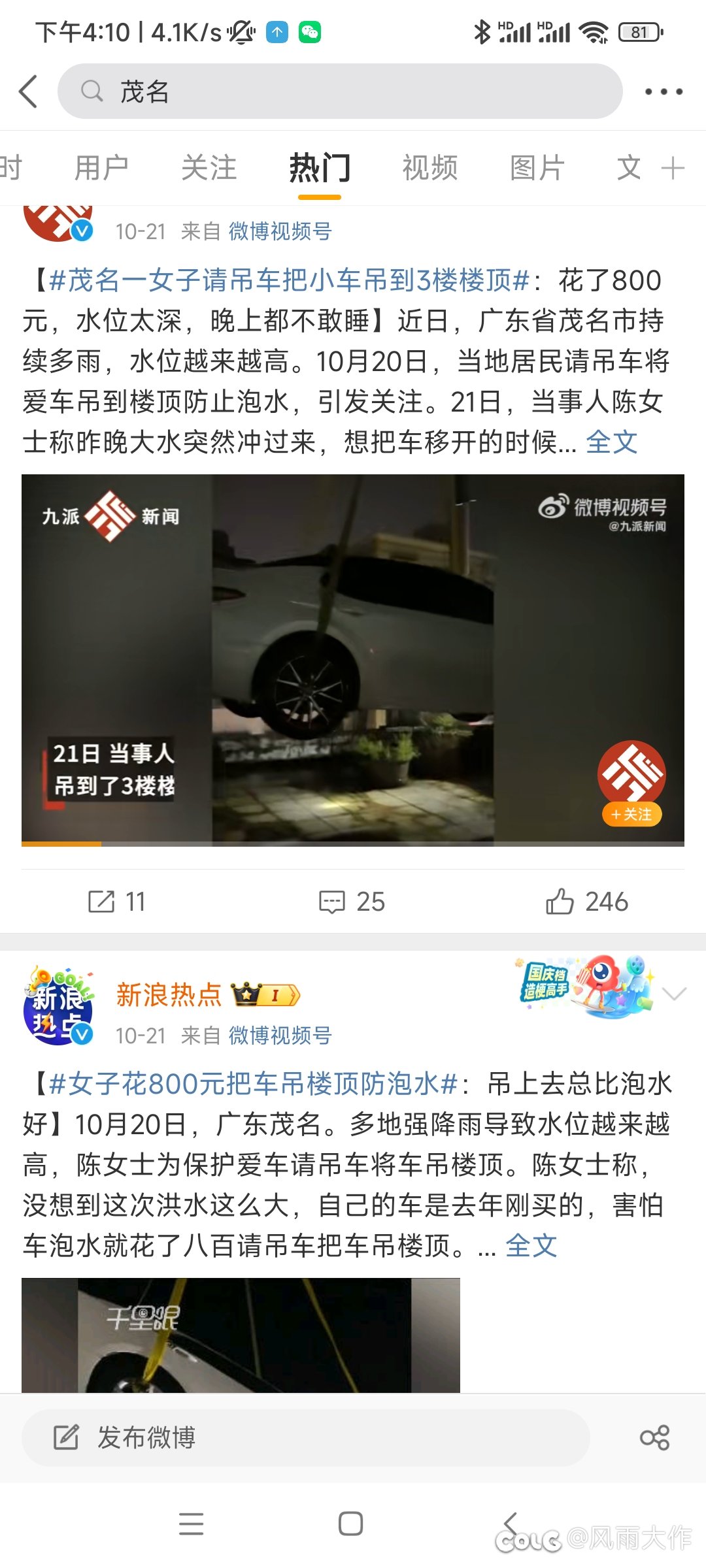Expand 全文 of the 九派新闻 post

[611, 442]
